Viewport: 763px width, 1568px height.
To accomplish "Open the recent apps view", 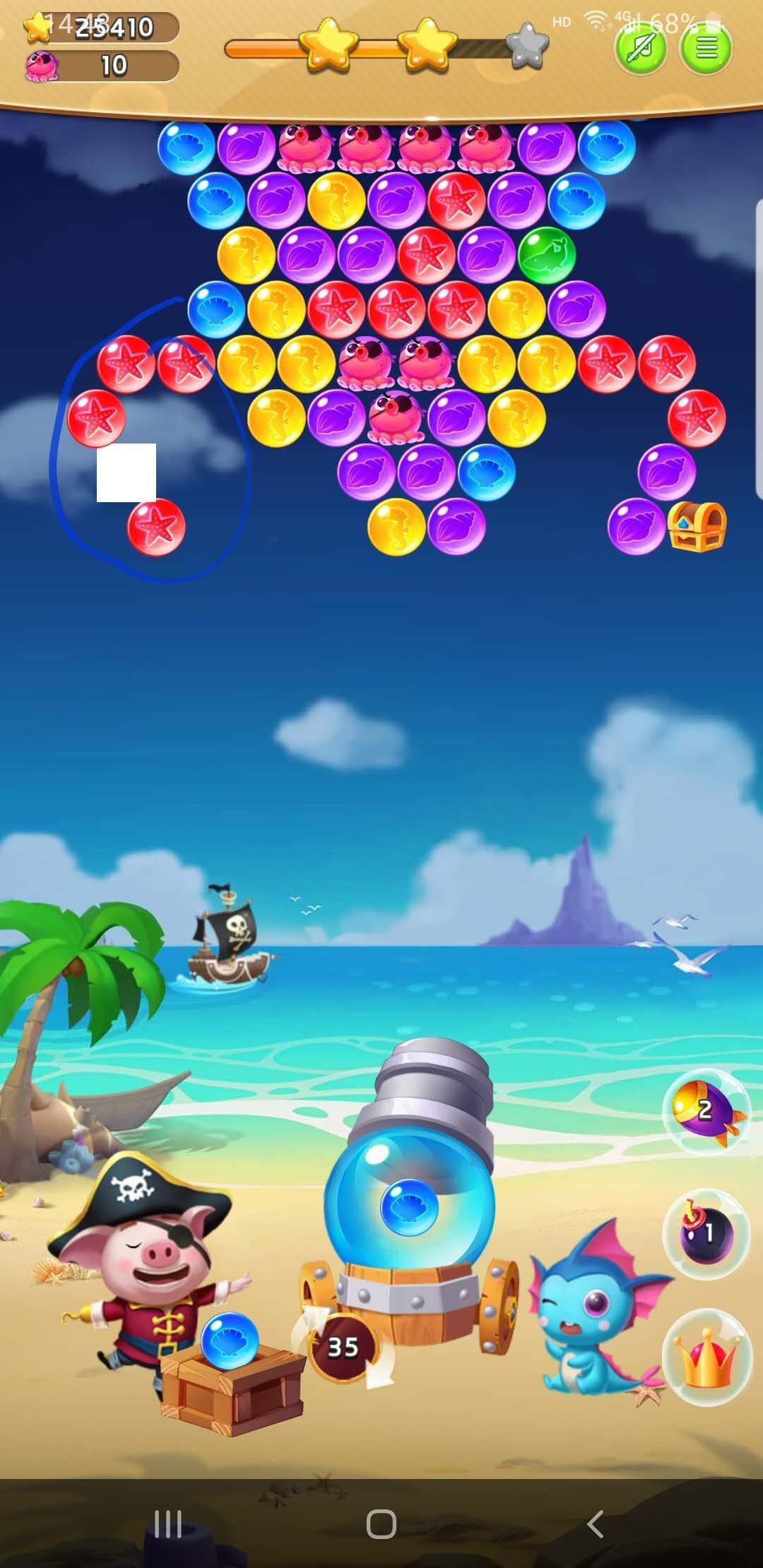I will pyautogui.click(x=168, y=1524).
